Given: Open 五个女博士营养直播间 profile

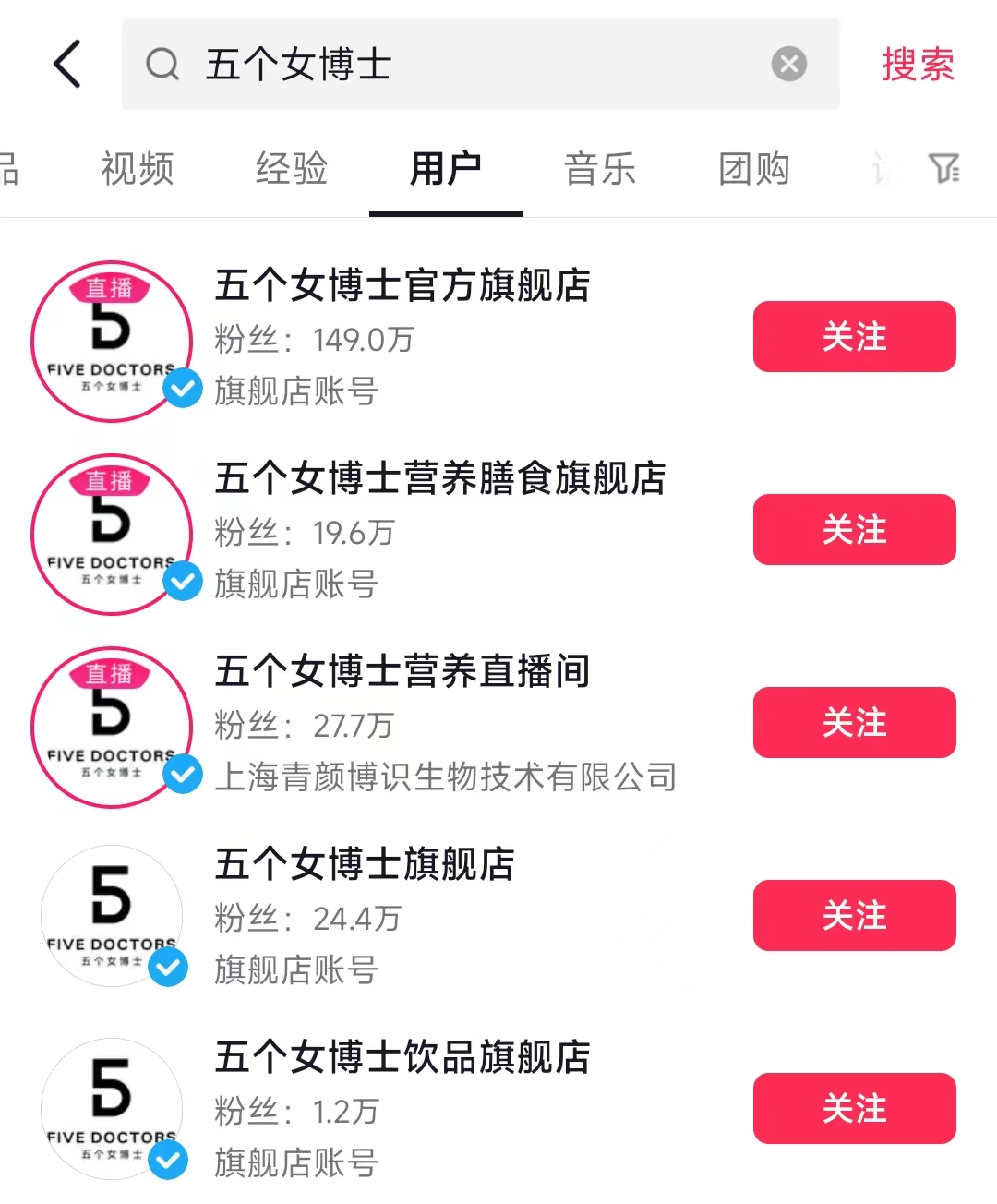Looking at the screenshot, I should coord(402,671).
